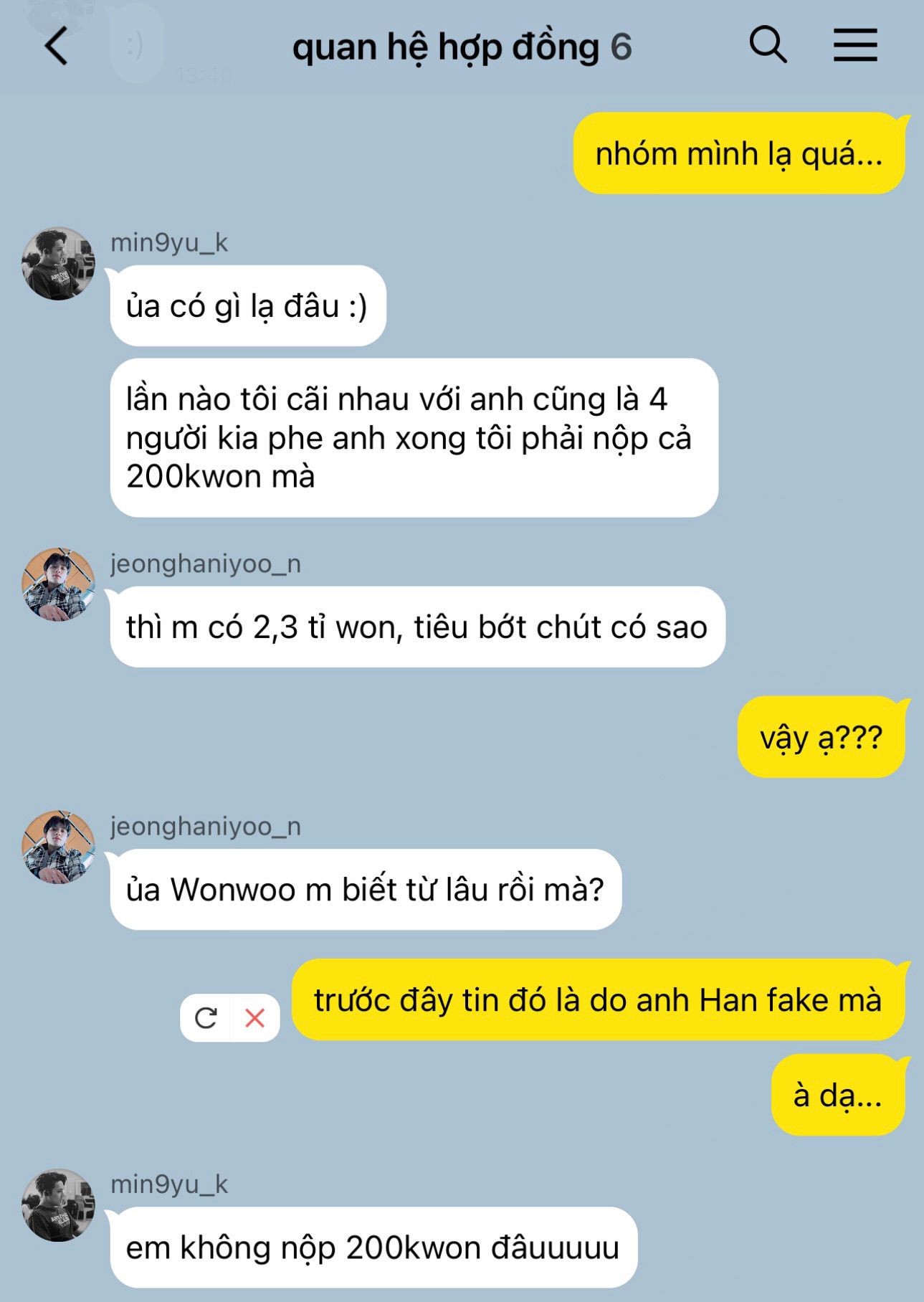The image size is (924, 1302).
Task: Search within this chat
Action: pos(768,44)
